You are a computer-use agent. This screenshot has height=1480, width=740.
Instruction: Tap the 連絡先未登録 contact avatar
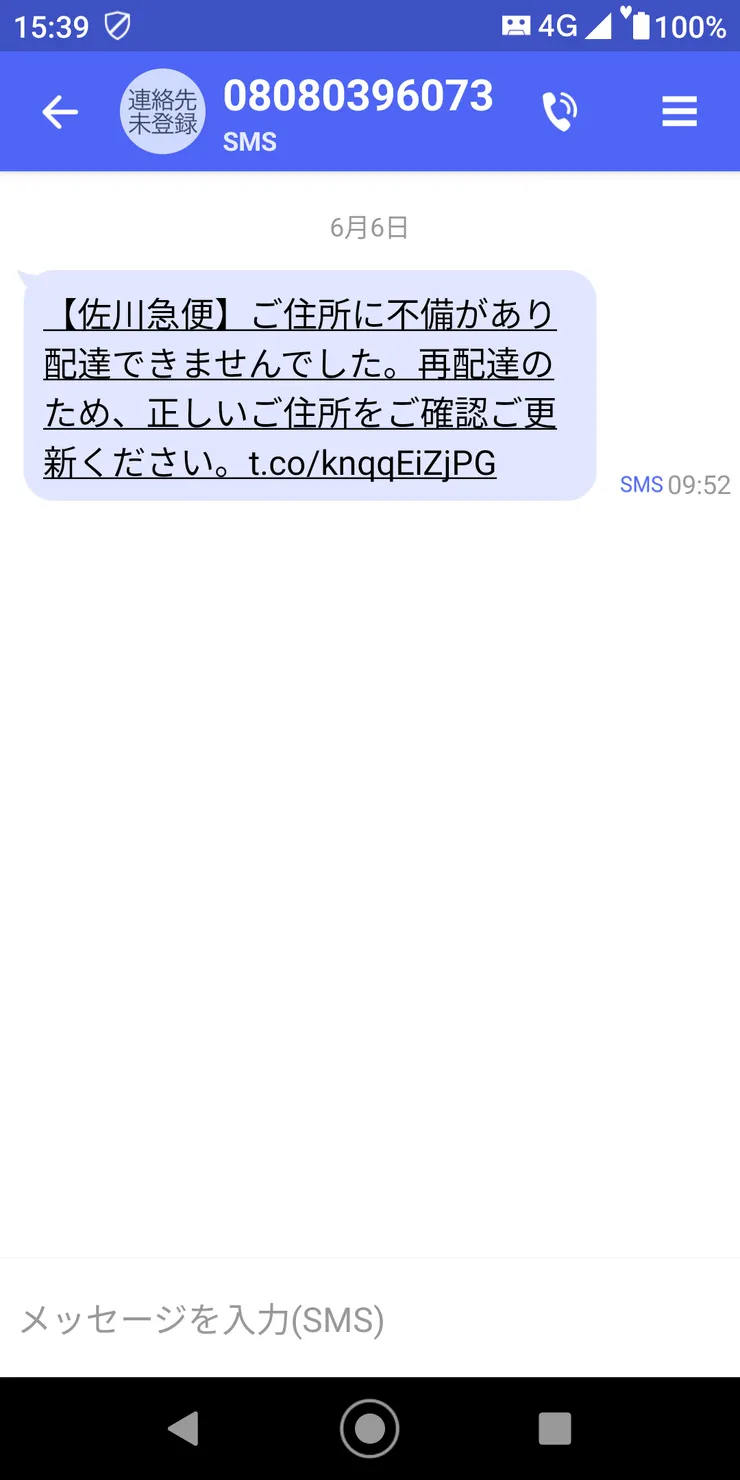(x=162, y=111)
